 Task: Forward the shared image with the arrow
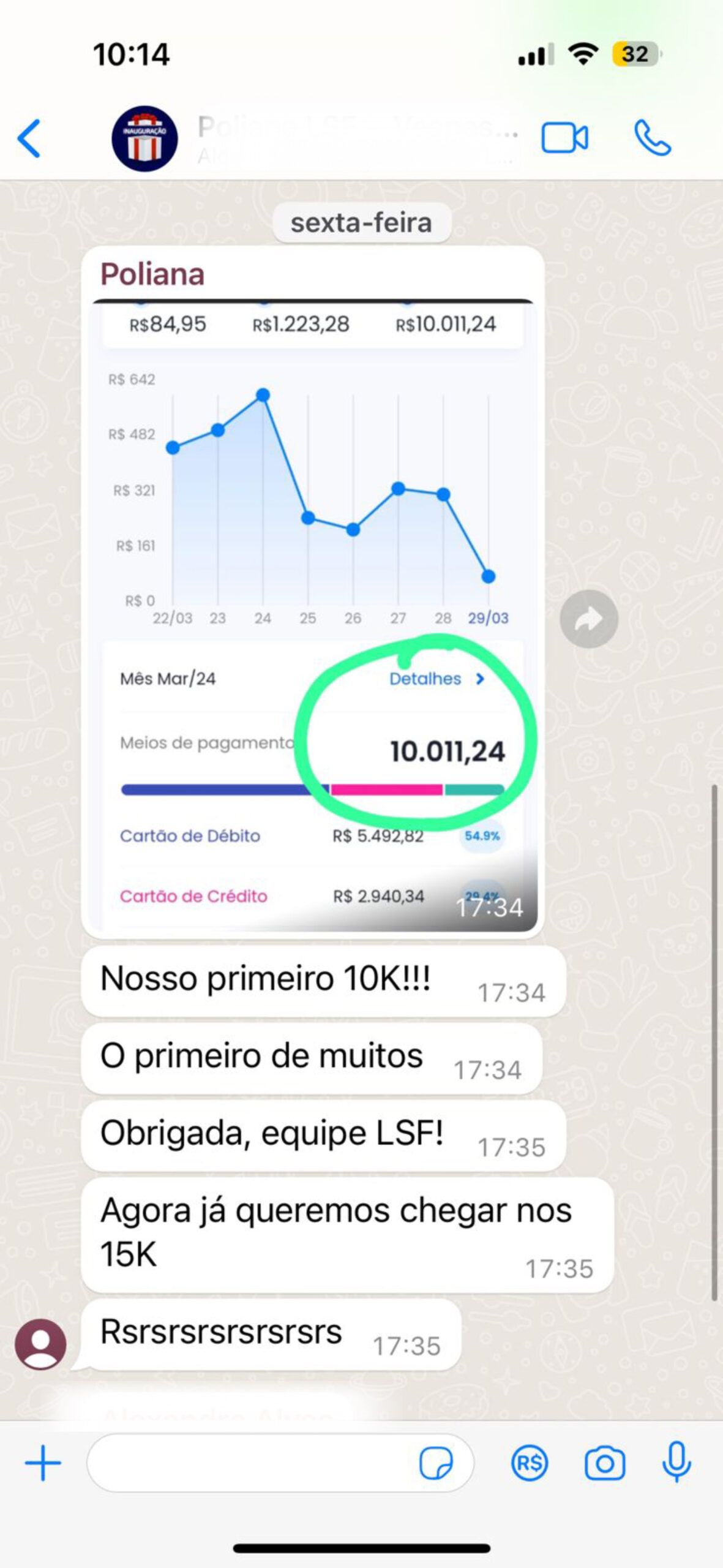point(589,619)
